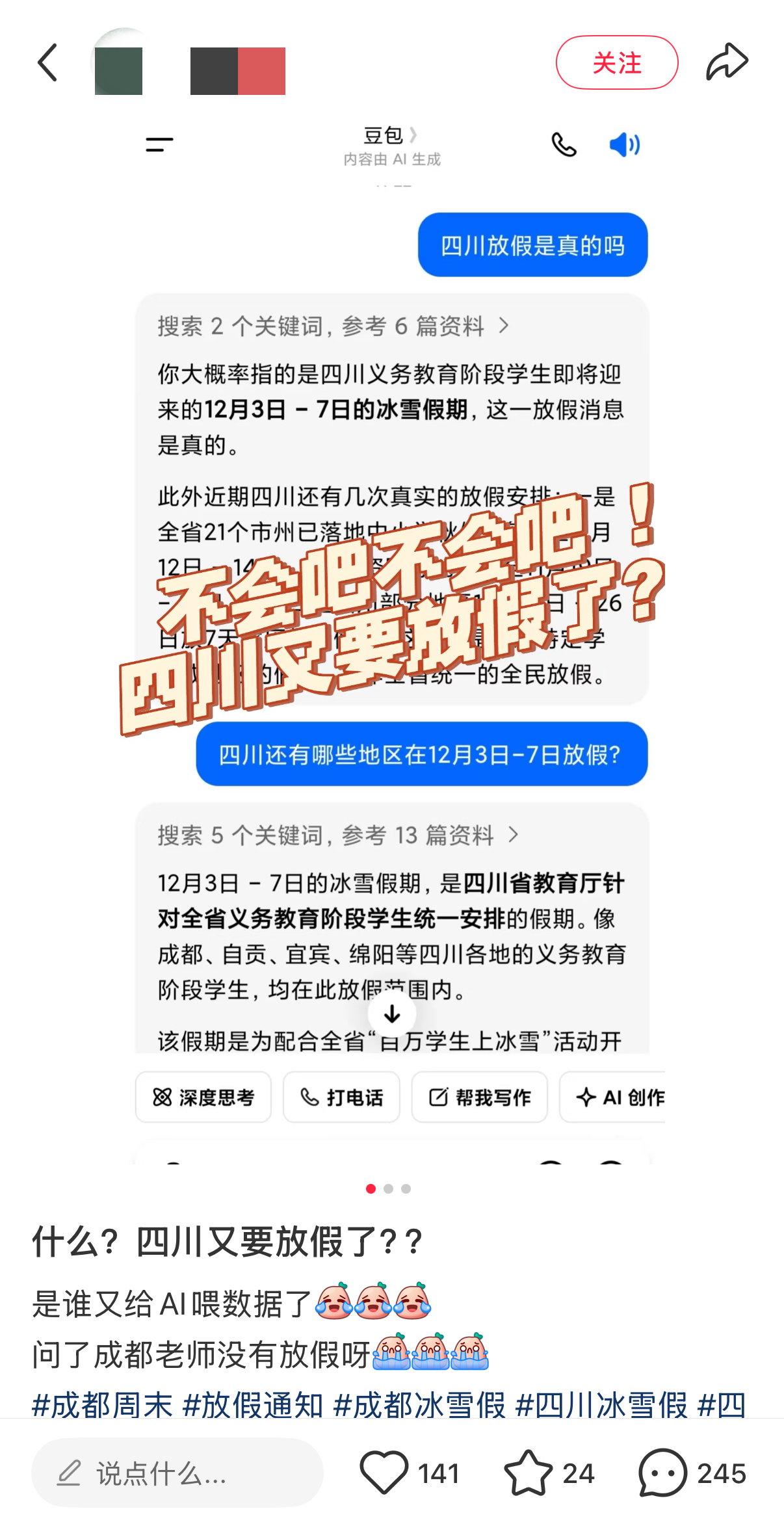Viewport: 784px width, 1522px height.
Task: Open the comments section
Action: (x=663, y=1473)
